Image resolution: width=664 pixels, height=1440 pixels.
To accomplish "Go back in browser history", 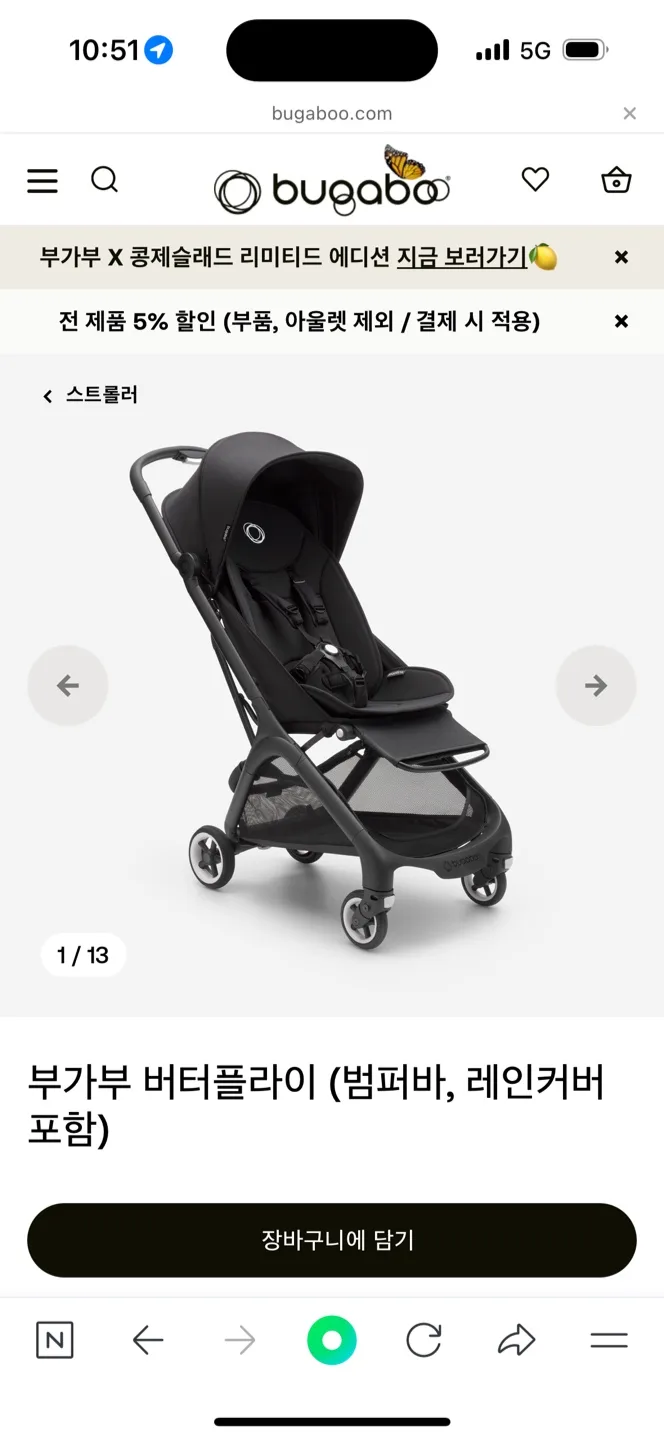I will pos(148,1340).
